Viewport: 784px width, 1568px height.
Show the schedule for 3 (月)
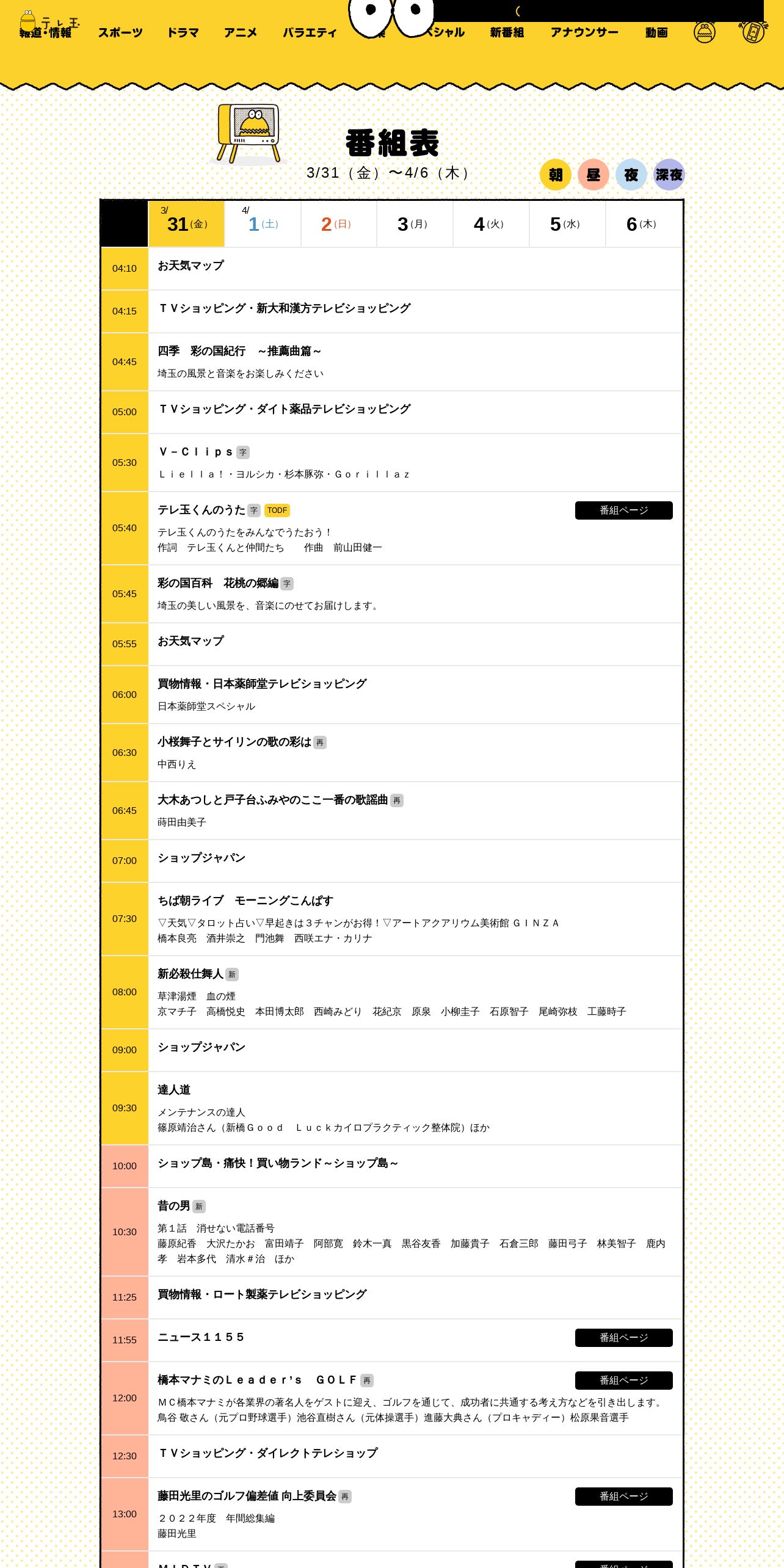[x=415, y=224]
